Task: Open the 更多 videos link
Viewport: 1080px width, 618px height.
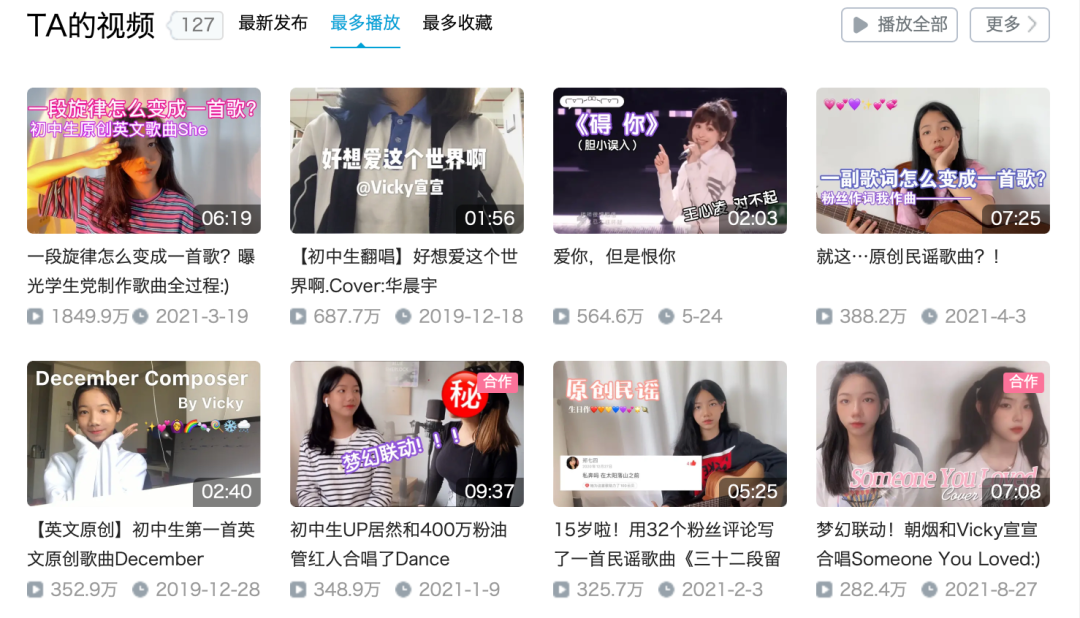Action: (x=1009, y=25)
